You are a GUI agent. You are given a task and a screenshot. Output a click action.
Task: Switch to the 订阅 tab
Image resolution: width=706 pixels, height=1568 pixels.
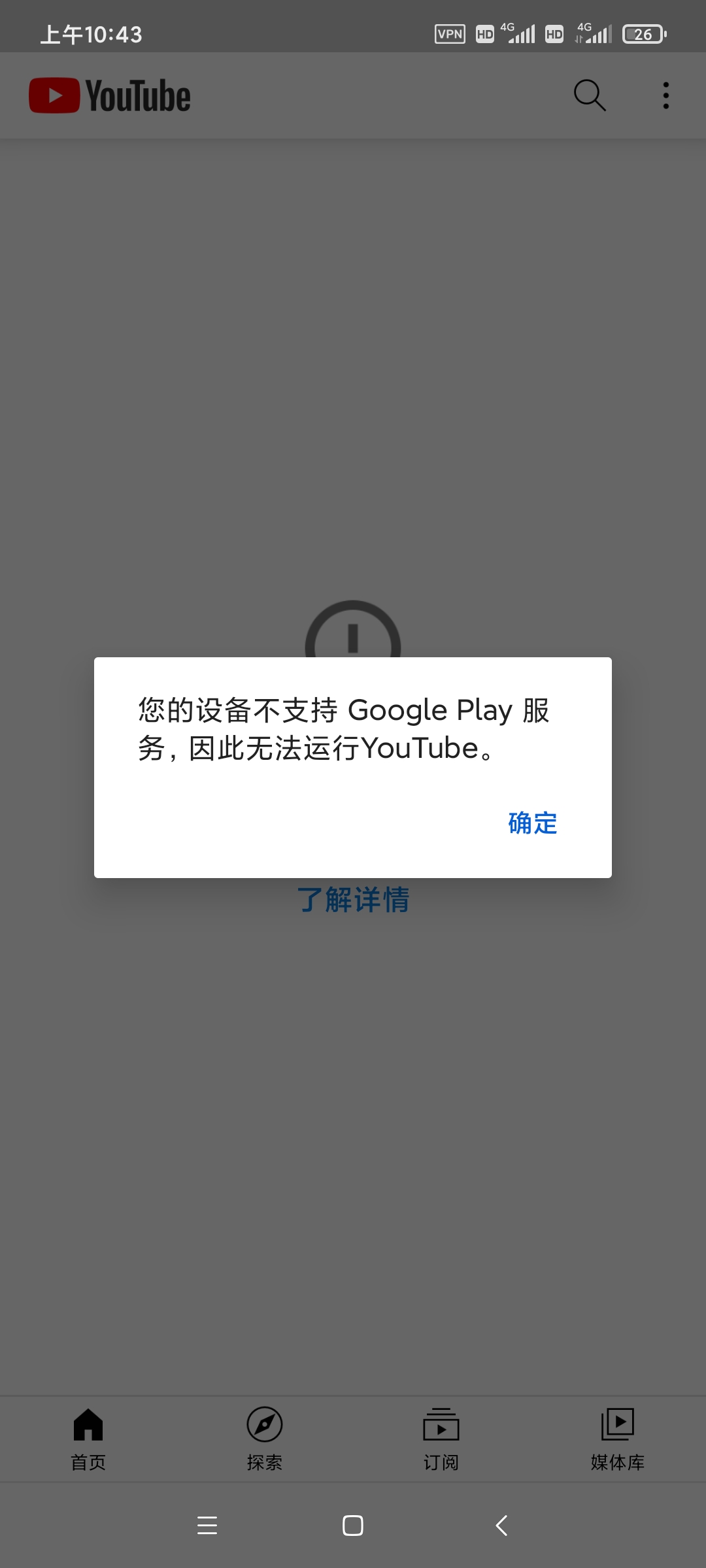(x=441, y=1440)
